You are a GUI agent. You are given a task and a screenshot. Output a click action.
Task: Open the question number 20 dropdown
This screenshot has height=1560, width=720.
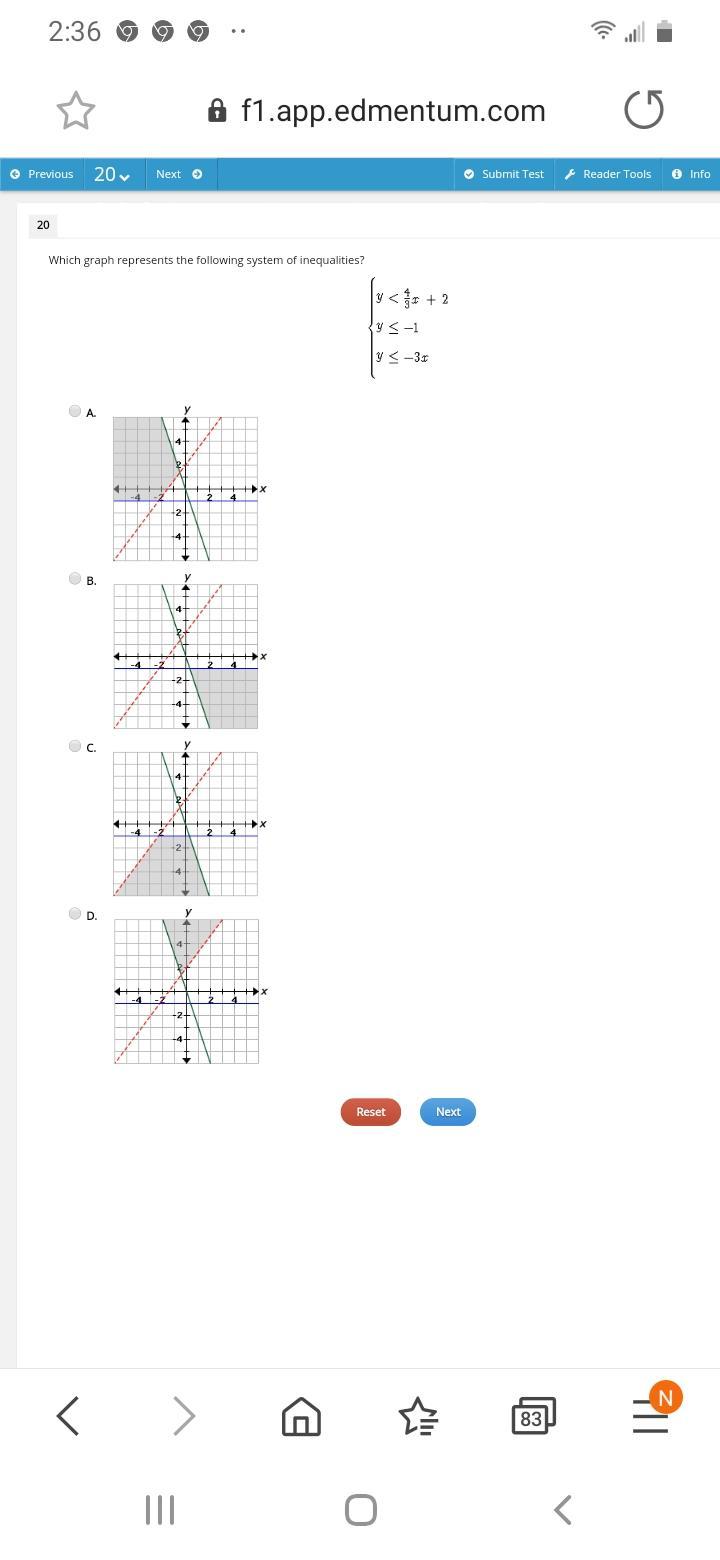pyautogui.click(x=112, y=174)
